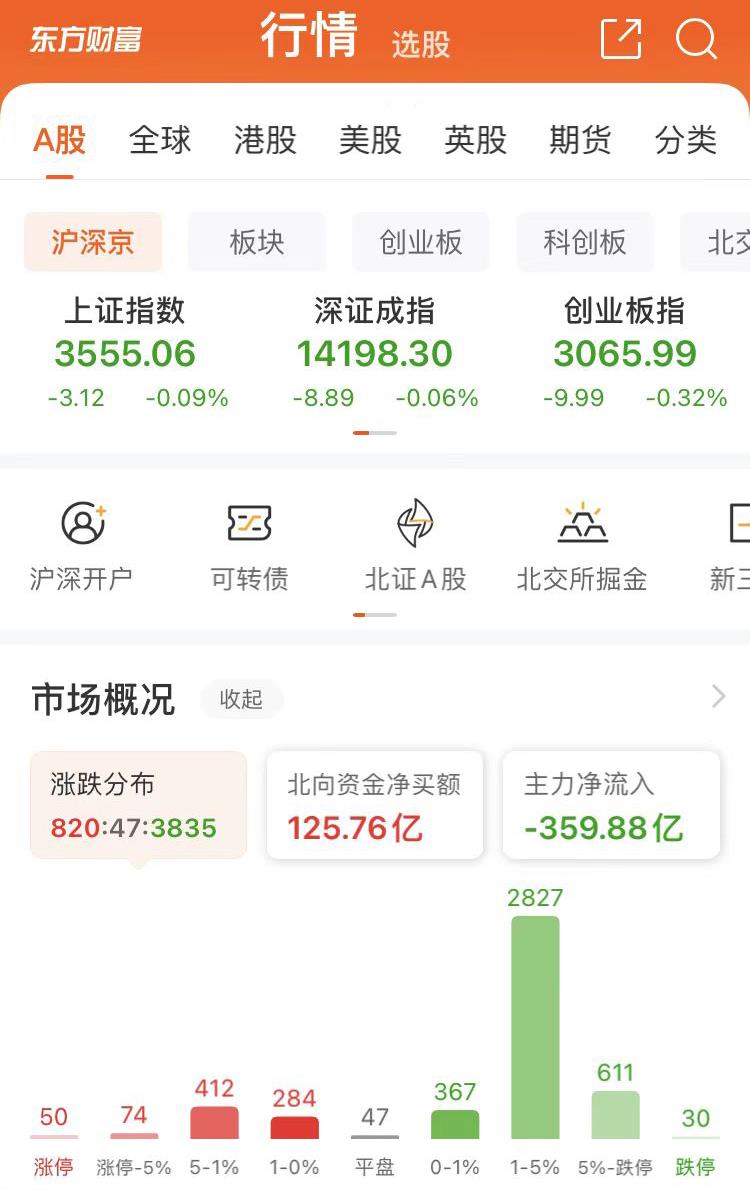Screen dimensions: 750x1191
Task: Switch to 选股 in the header
Action: click(420, 44)
